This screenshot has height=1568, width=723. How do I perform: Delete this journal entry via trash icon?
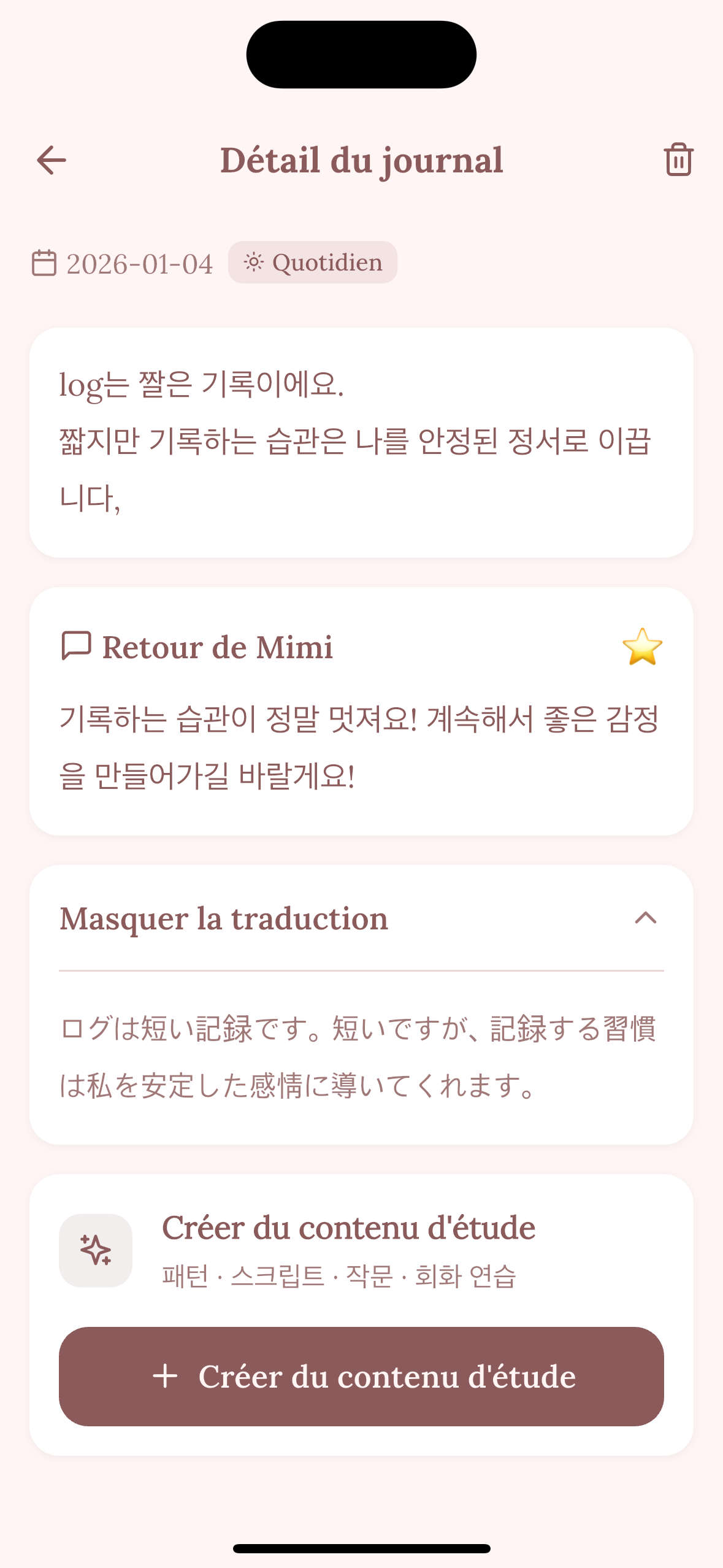click(678, 159)
